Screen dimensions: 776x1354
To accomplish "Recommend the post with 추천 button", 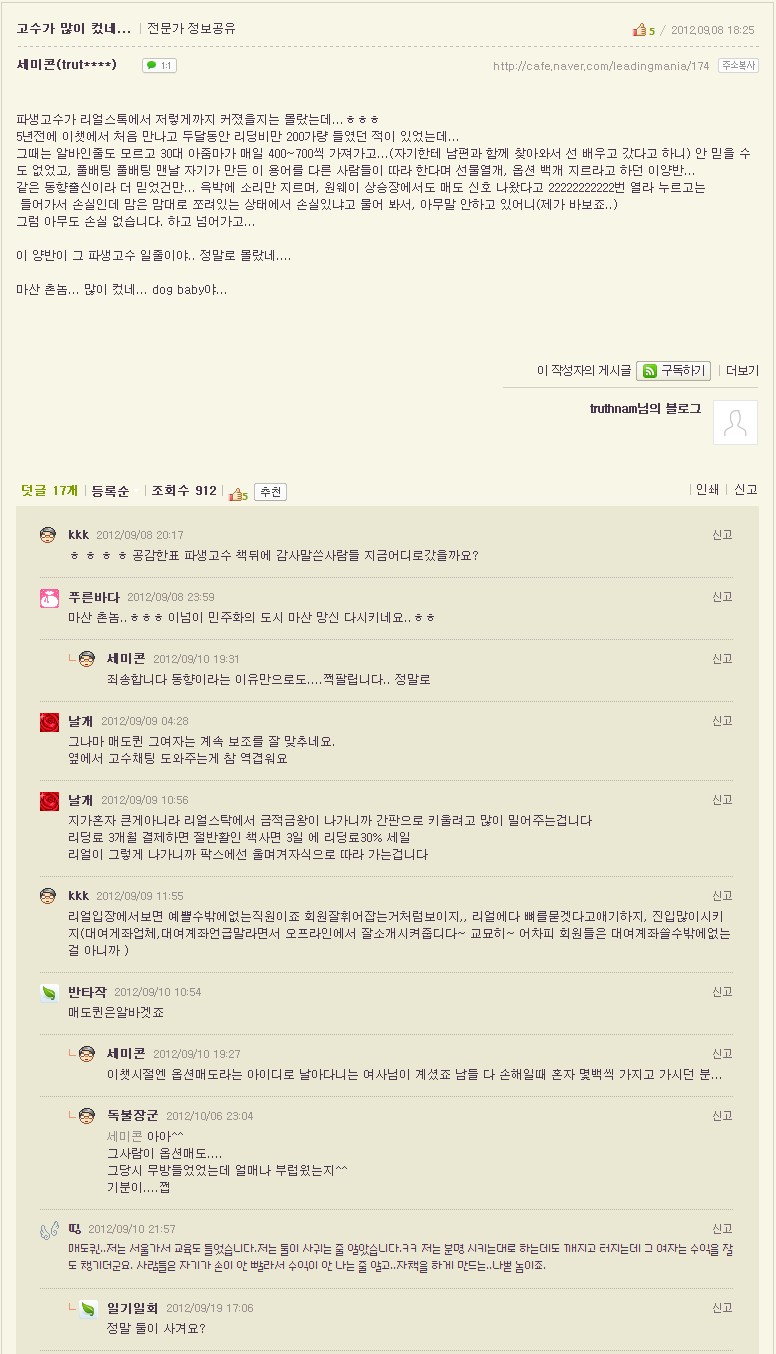I will (270, 491).
